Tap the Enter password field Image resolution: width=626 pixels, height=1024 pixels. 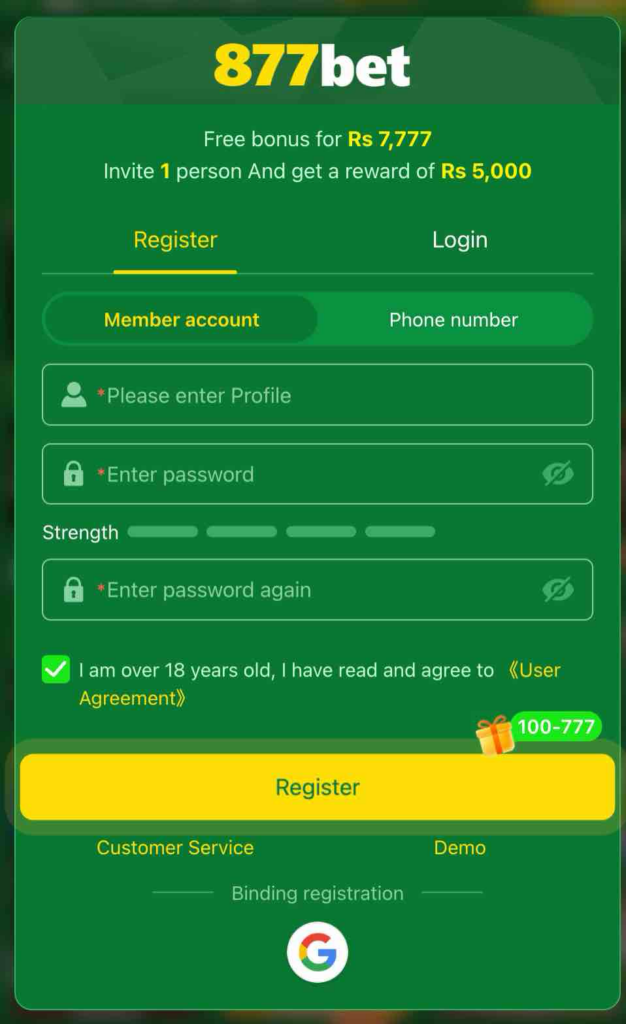(x=300, y=474)
